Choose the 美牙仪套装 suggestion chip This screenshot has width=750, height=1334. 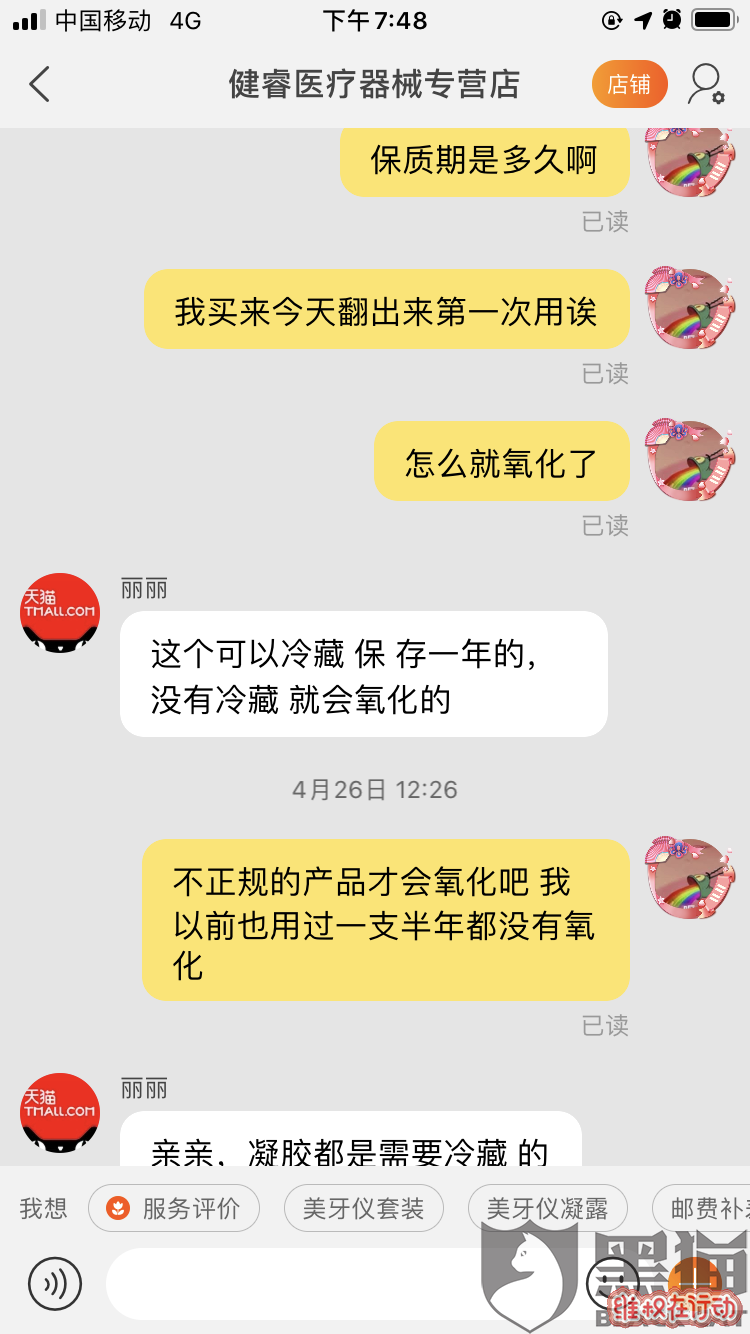[363, 1209]
